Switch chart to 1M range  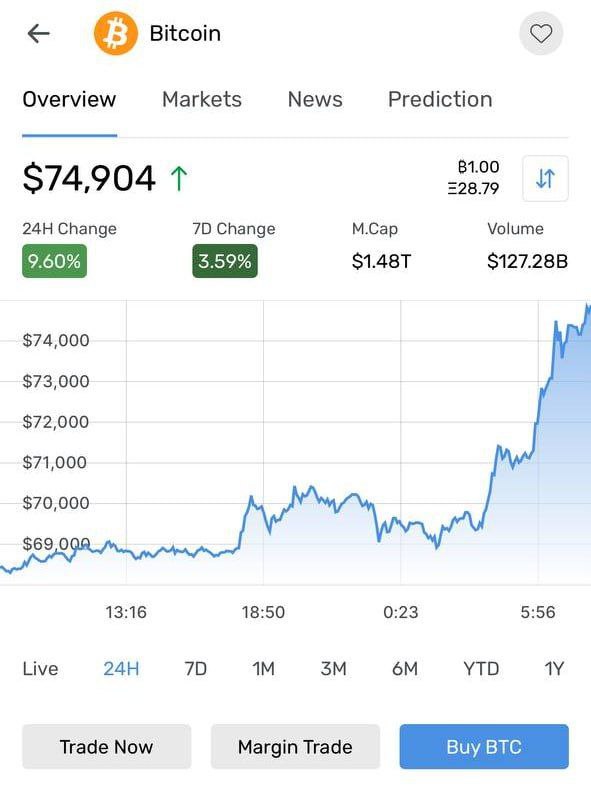(263, 668)
